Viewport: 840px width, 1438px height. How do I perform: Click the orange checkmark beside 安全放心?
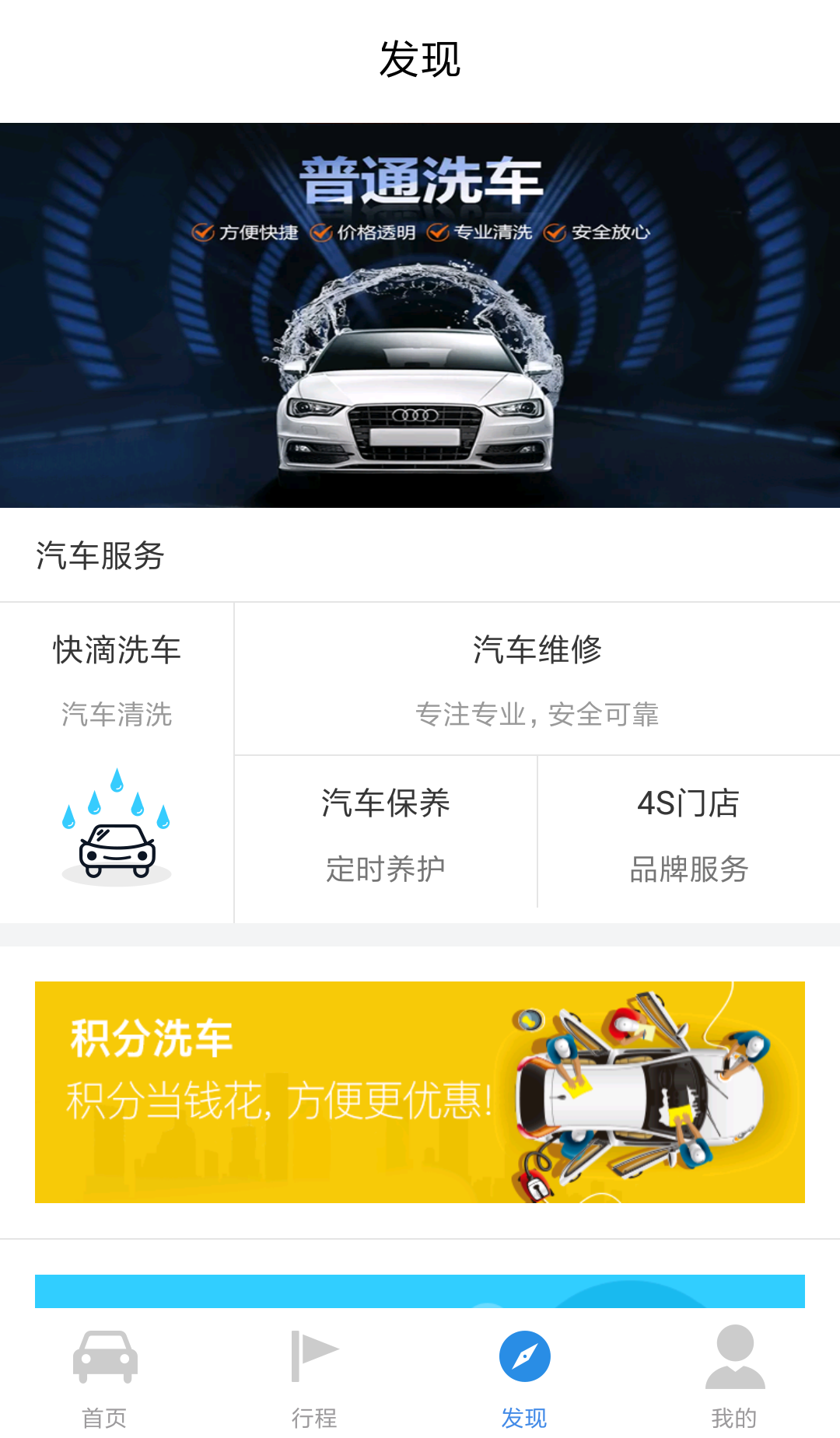coord(553,231)
